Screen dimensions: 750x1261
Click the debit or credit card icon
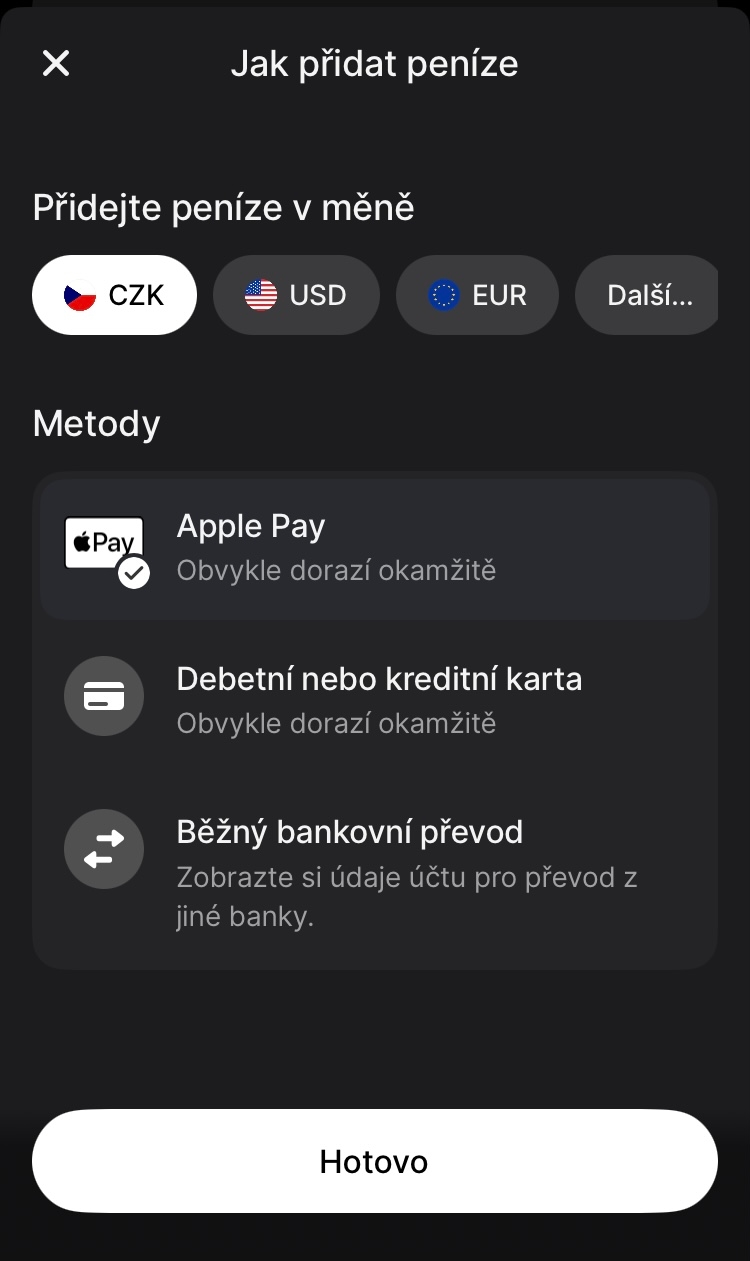coord(104,696)
